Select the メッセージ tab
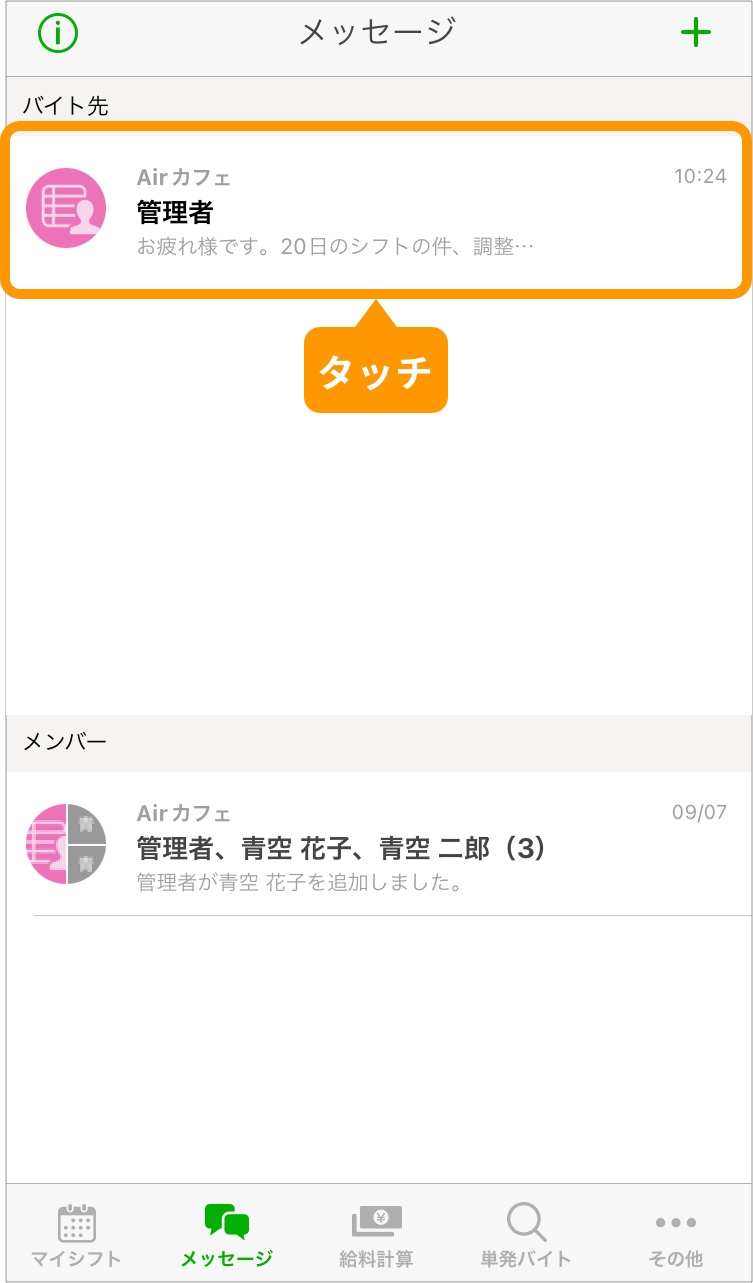Viewport: 753px width, 1283px height. 226,1235
